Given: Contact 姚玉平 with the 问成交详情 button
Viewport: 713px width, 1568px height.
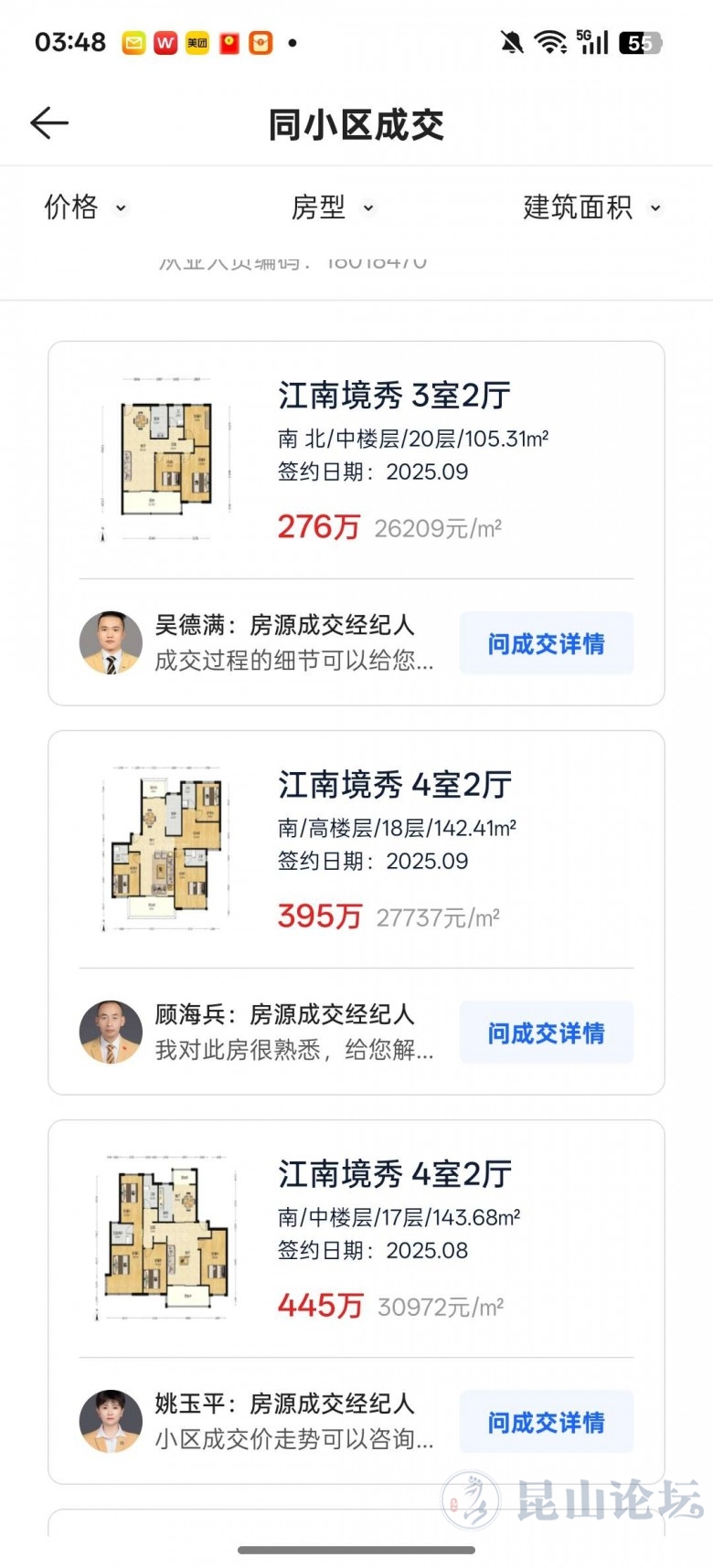Looking at the screenshot, I should [546, 1422].
